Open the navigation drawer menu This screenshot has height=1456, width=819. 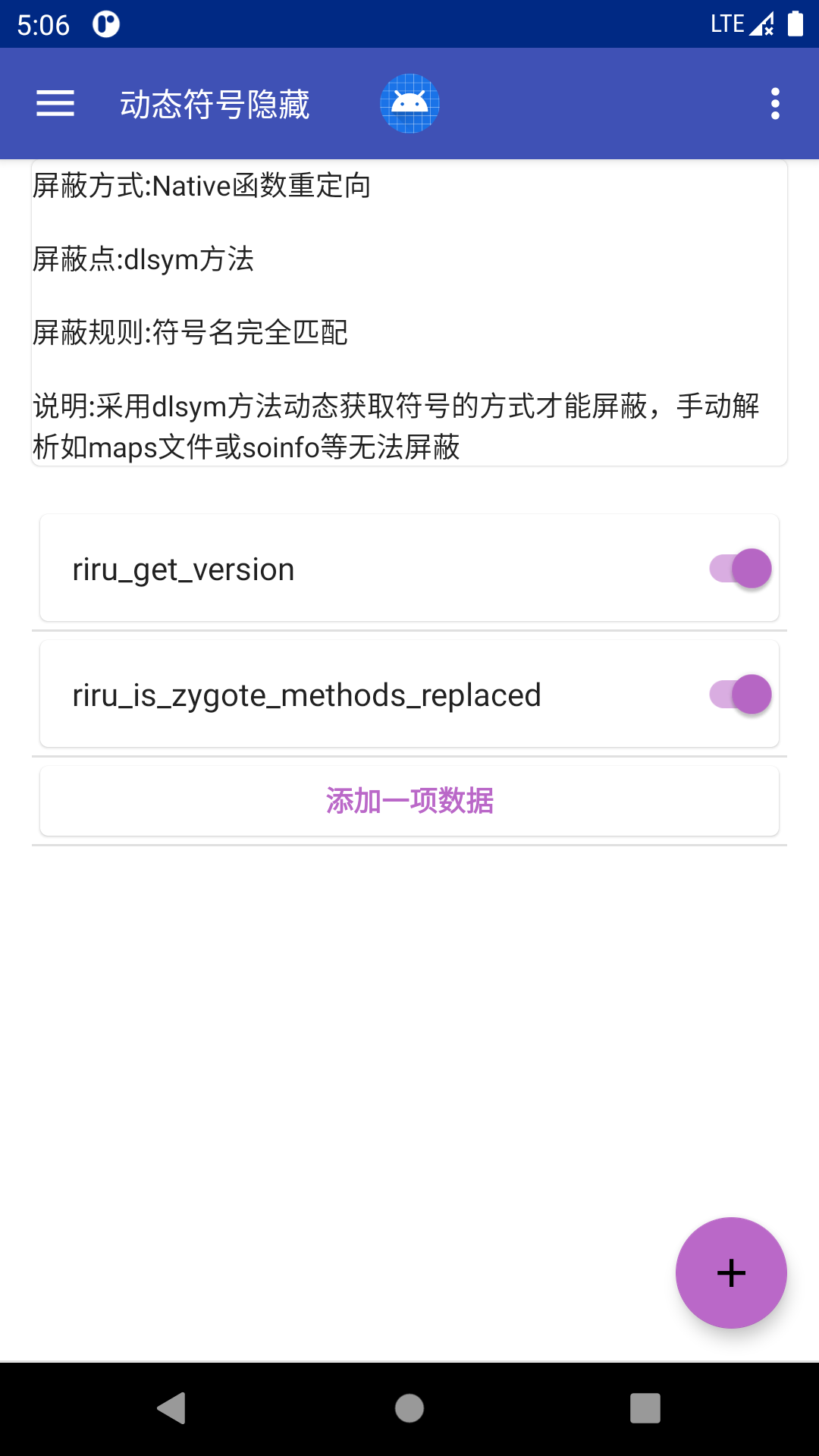click(55, 103)
